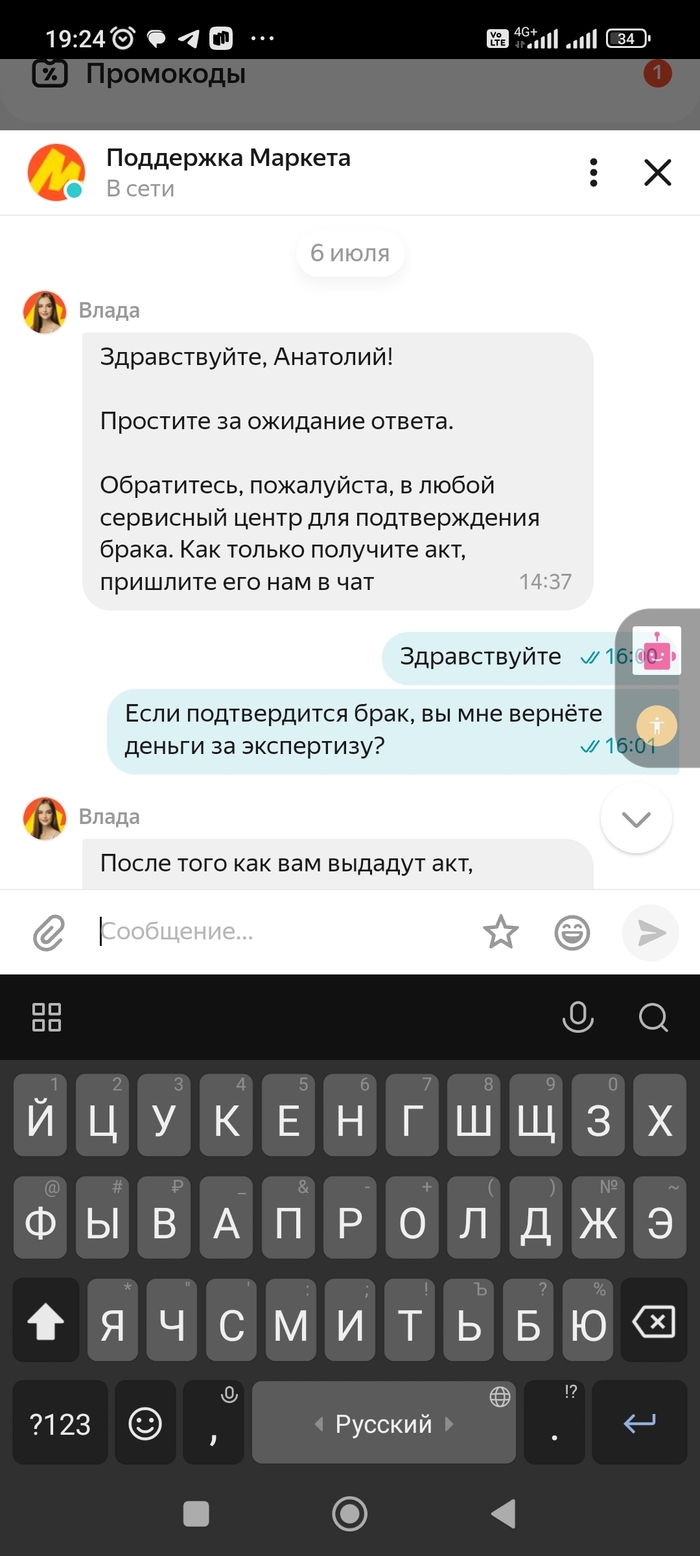700x1556 pixels.
Task: Tap the system back button
Action: [503, 1514]
